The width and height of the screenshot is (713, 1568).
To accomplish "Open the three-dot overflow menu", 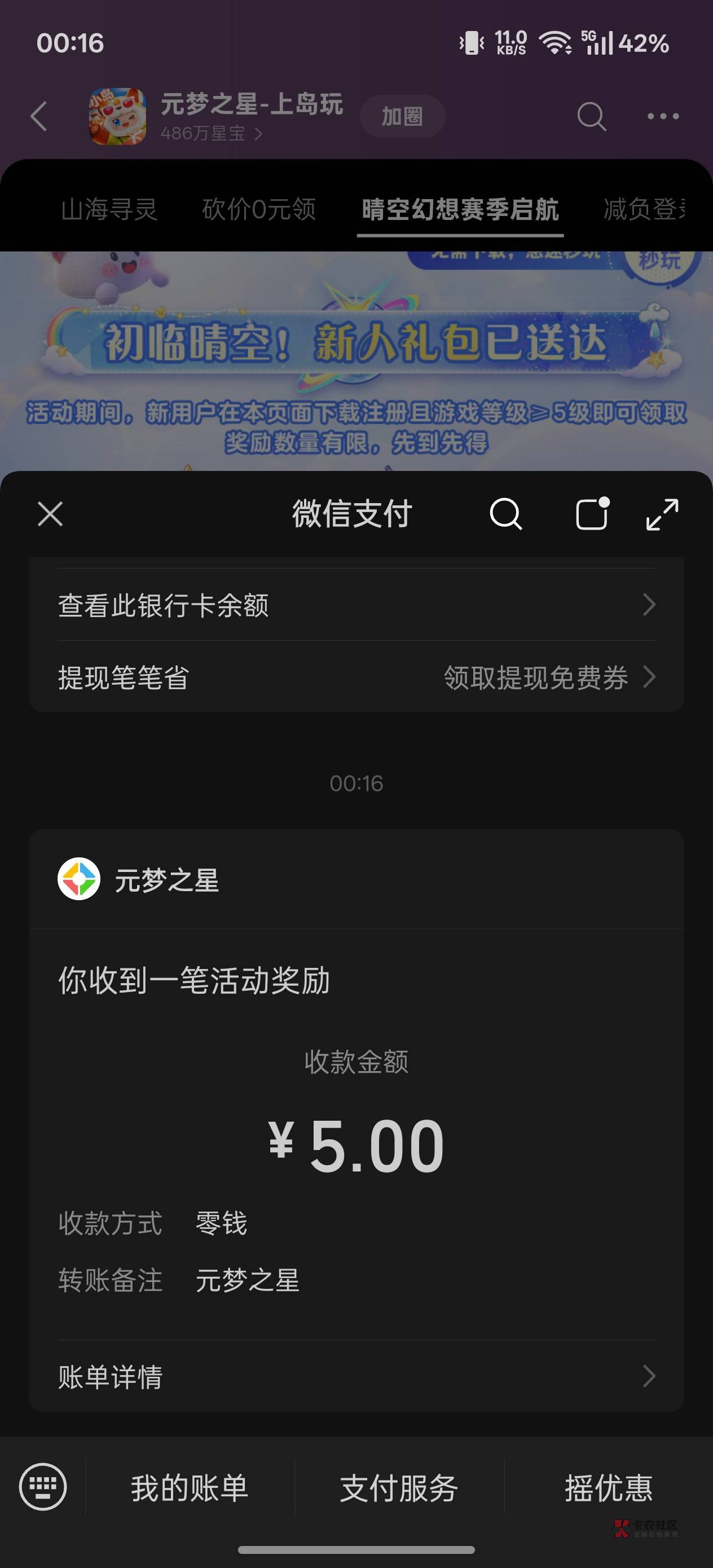I will point(662,116).
